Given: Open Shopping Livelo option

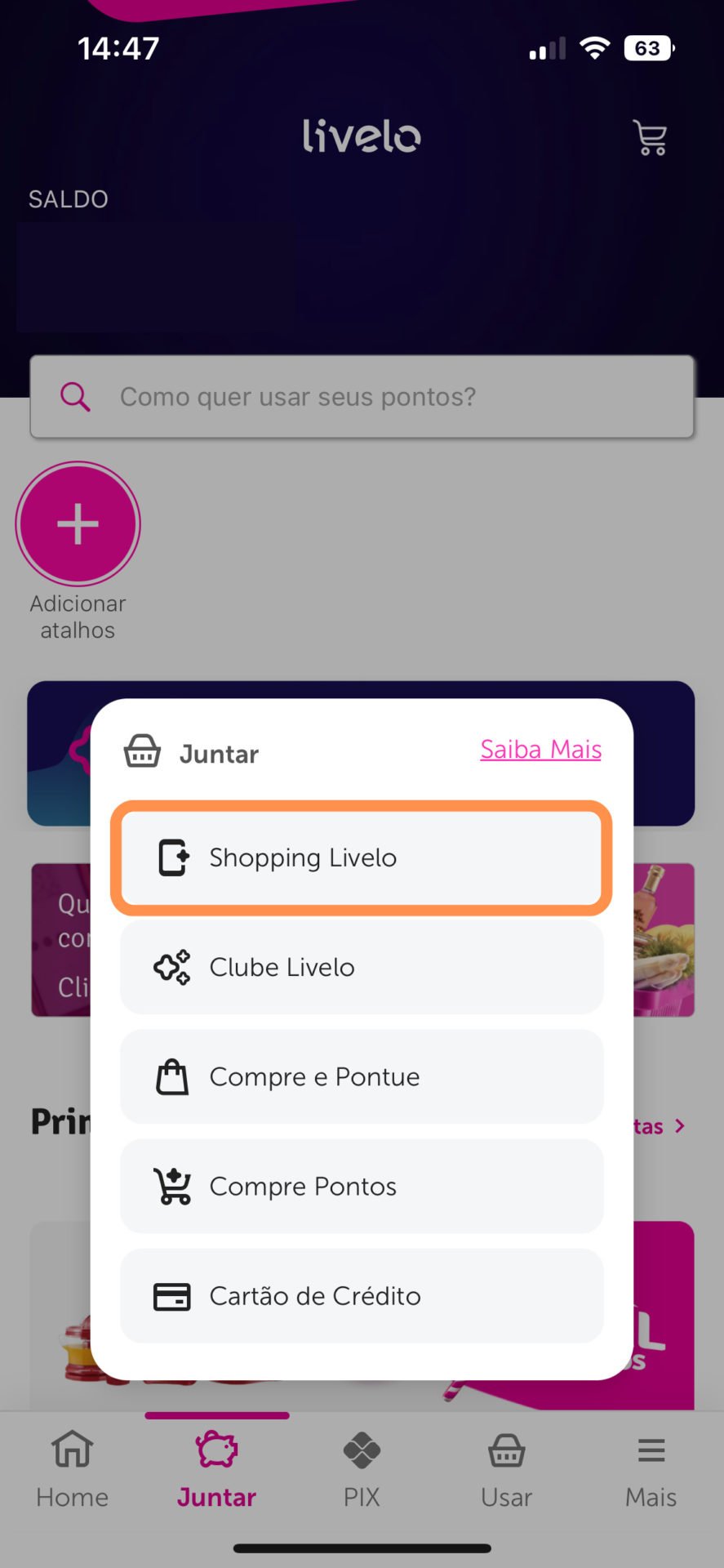Looking at the screenshot, I should click(361, 857).
